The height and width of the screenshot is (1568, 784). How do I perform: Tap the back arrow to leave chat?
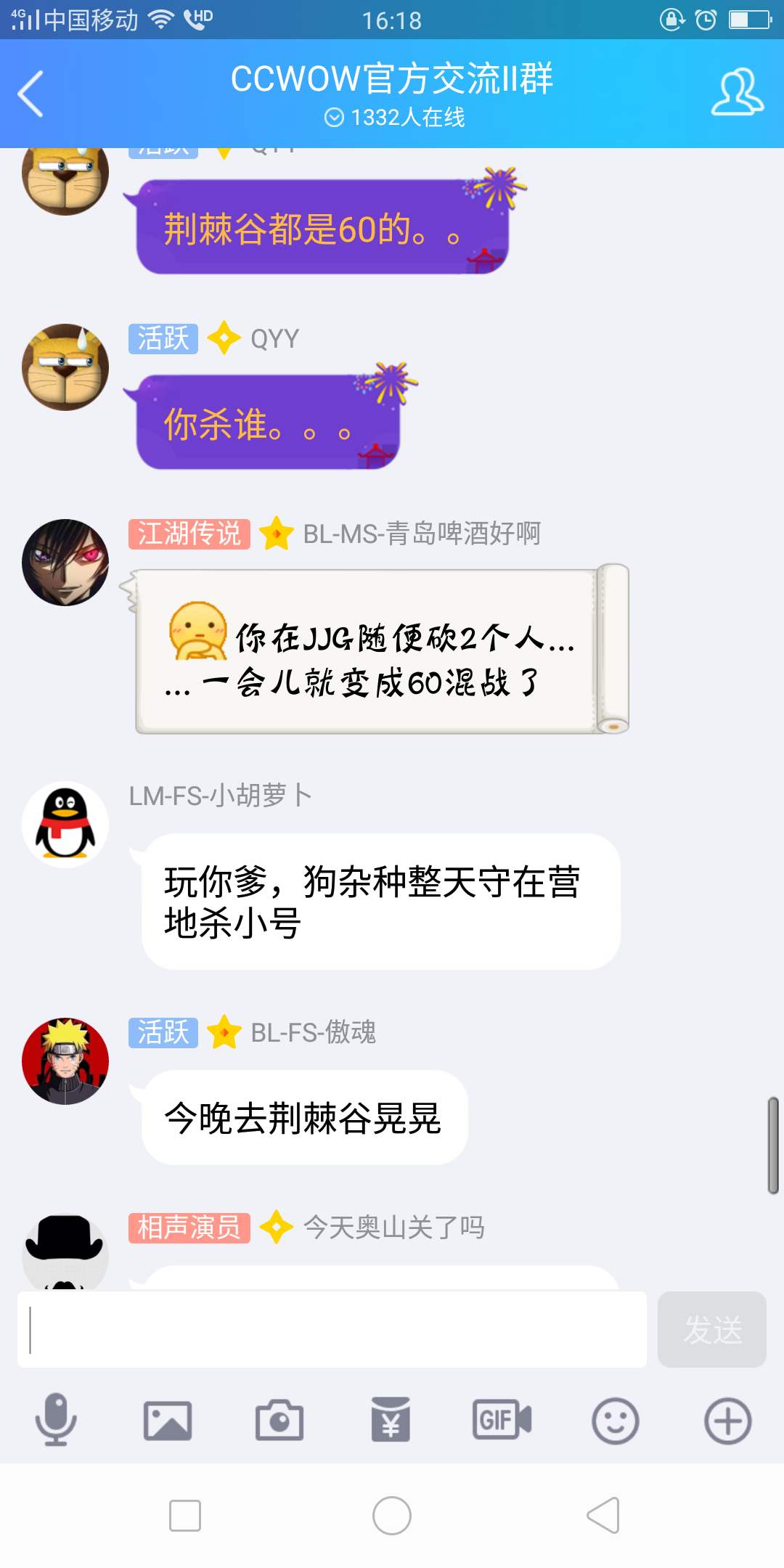click(30, 93)
